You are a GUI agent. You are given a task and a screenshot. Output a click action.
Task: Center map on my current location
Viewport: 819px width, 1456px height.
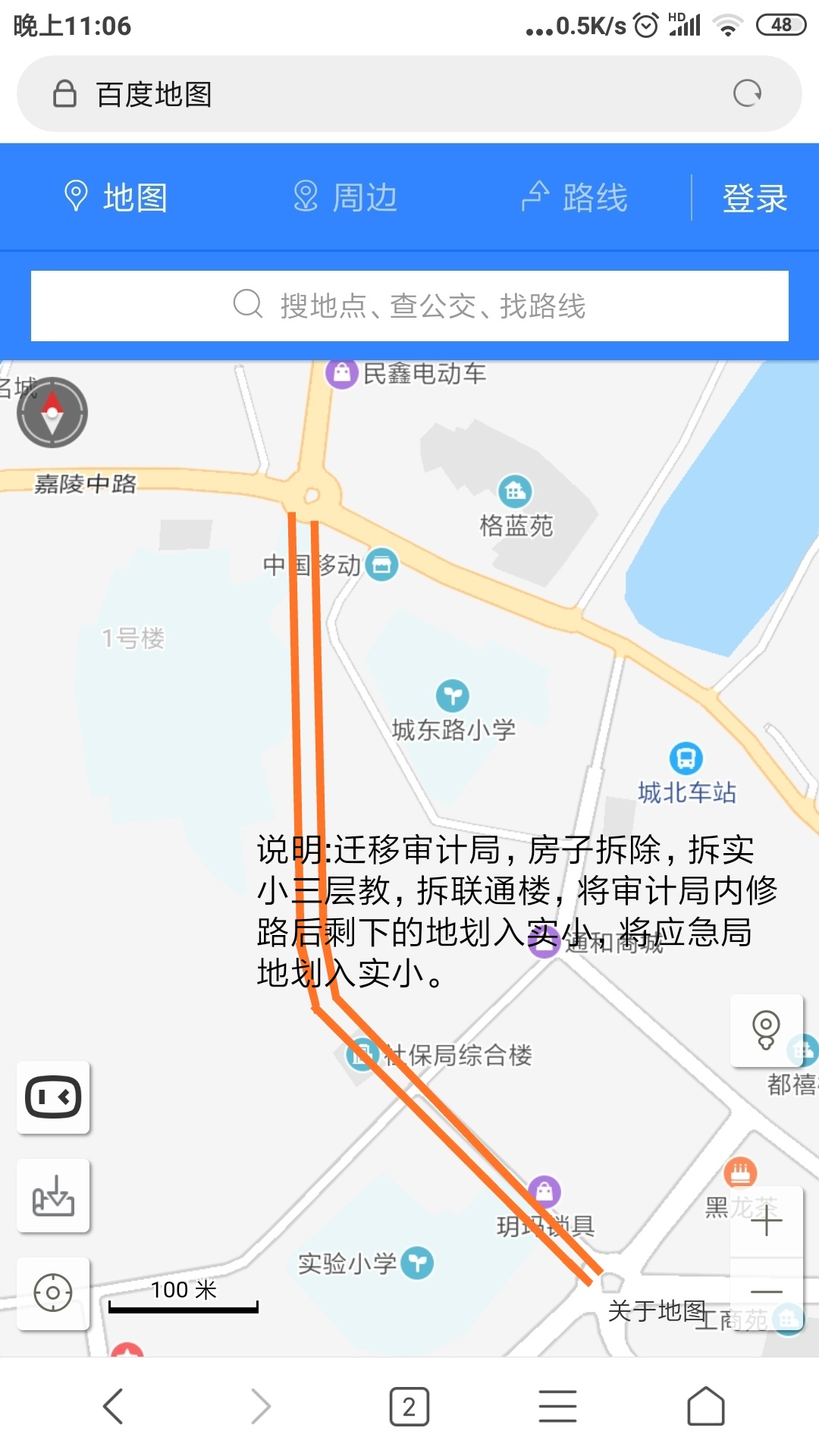click(53, 1293)
